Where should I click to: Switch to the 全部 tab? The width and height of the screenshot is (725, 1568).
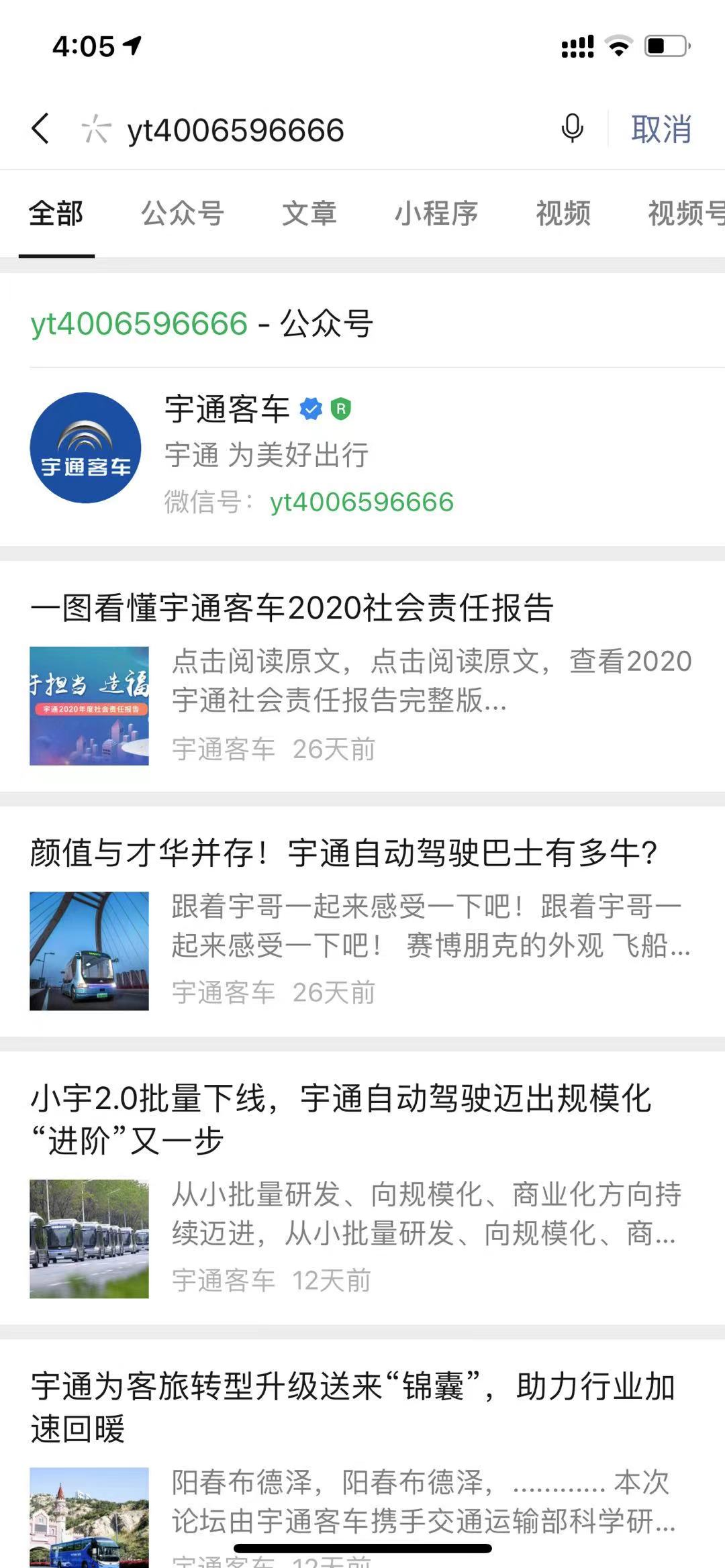(x=56, y=213)
